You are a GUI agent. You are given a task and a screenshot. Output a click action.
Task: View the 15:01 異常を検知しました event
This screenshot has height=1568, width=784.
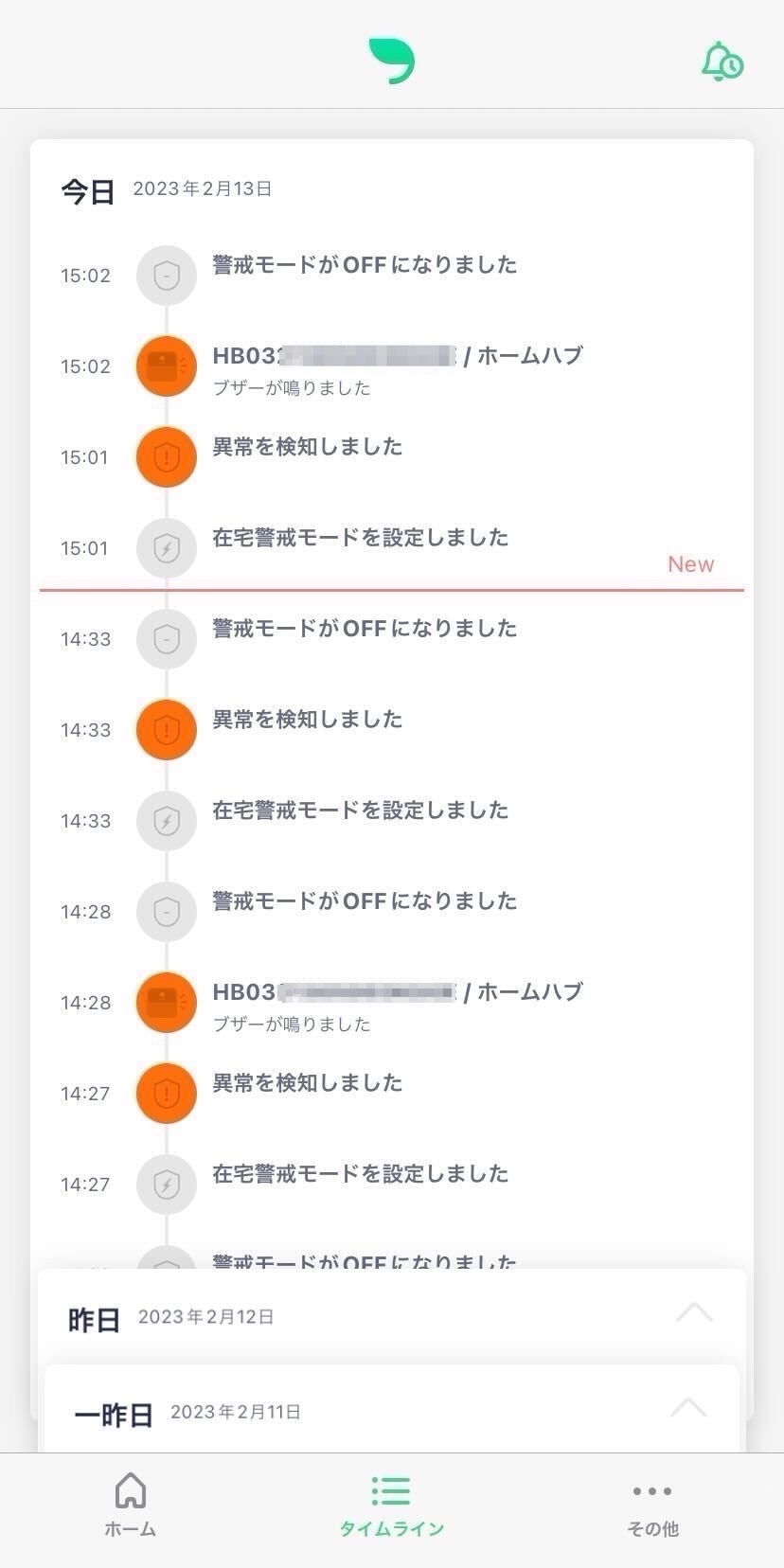308,448
